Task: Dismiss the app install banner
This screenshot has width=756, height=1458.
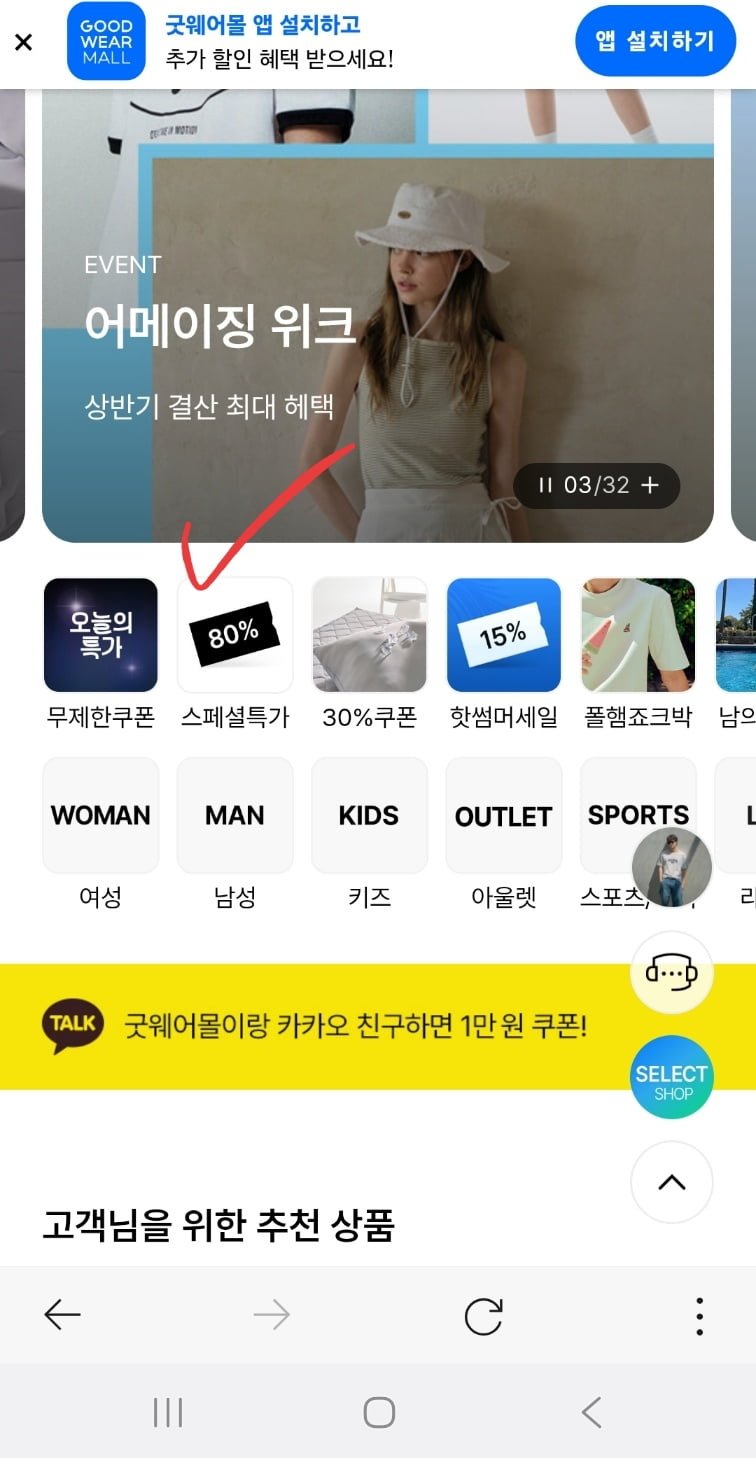Action: click(x=24, y=42)
